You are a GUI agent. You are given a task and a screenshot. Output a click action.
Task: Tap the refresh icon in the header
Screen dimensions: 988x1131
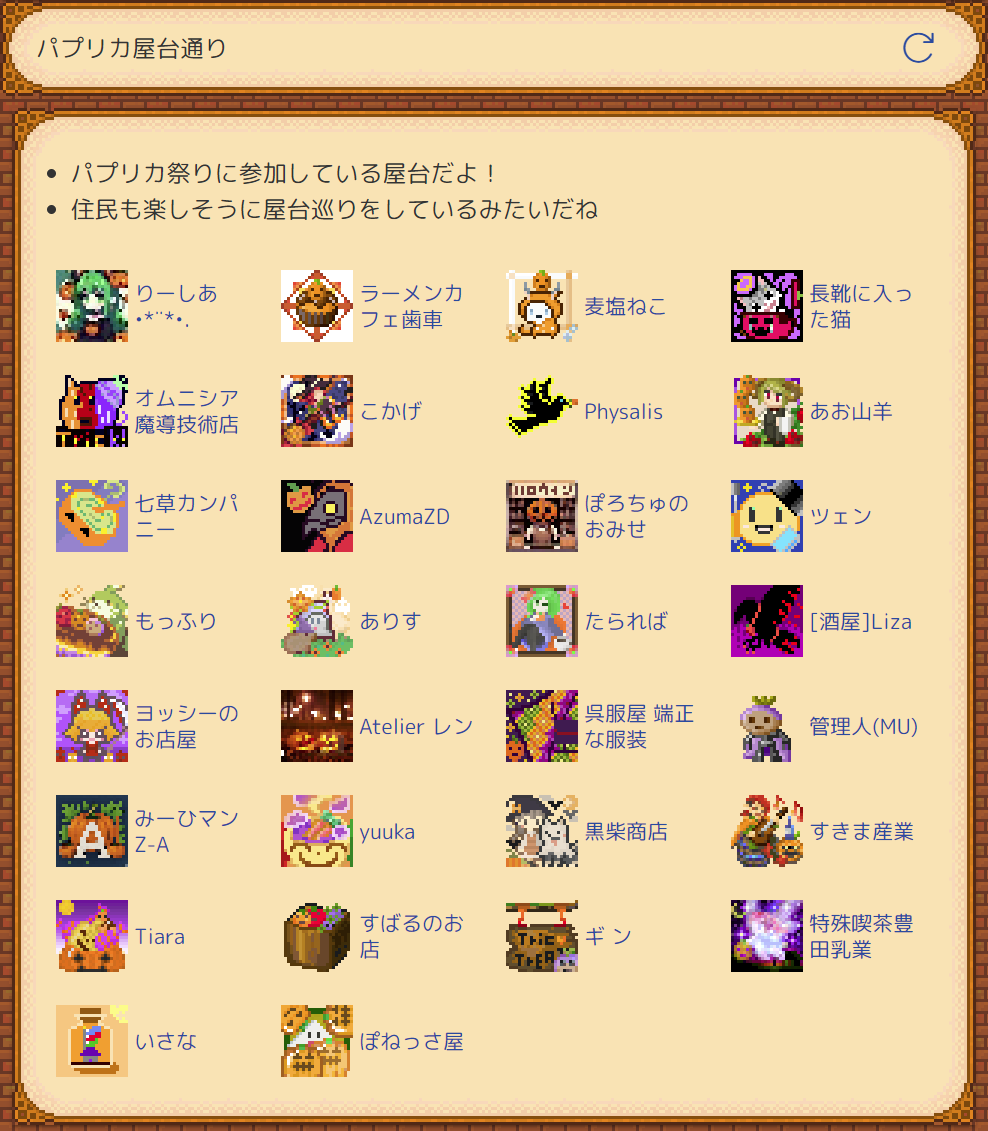(917, 48)
